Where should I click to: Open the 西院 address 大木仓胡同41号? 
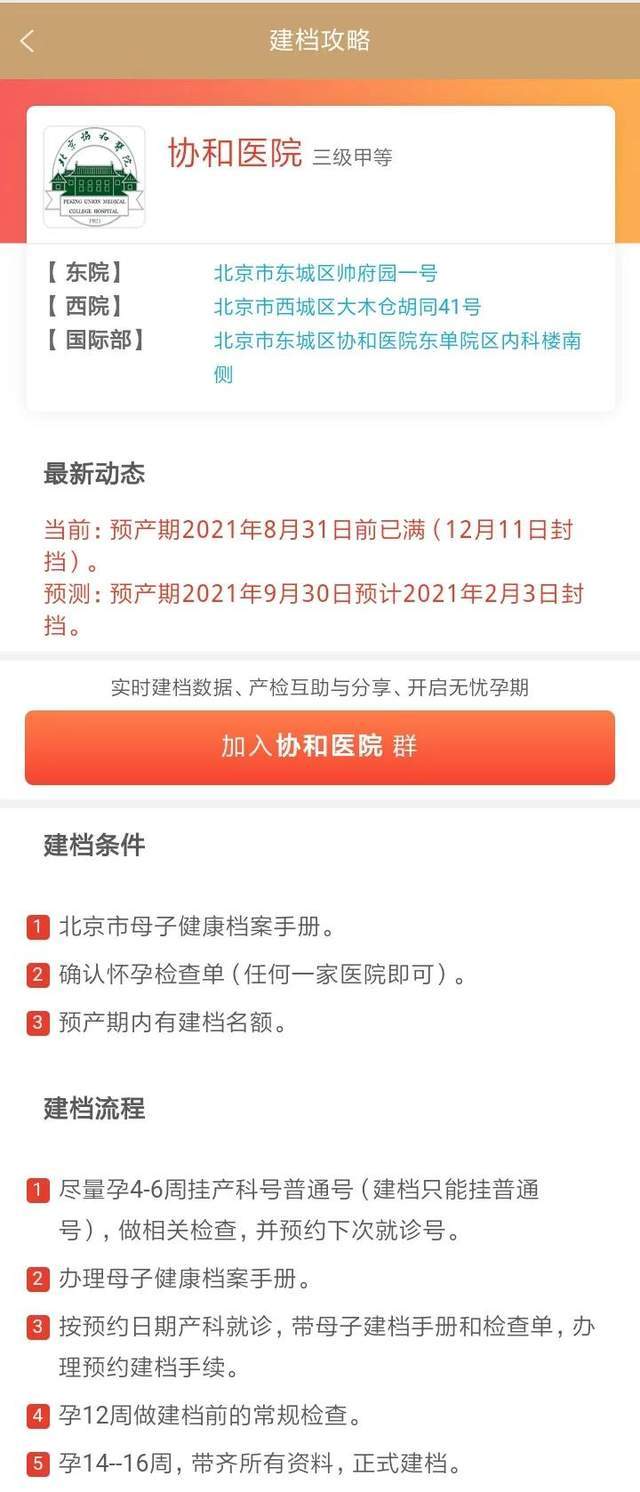347,306
